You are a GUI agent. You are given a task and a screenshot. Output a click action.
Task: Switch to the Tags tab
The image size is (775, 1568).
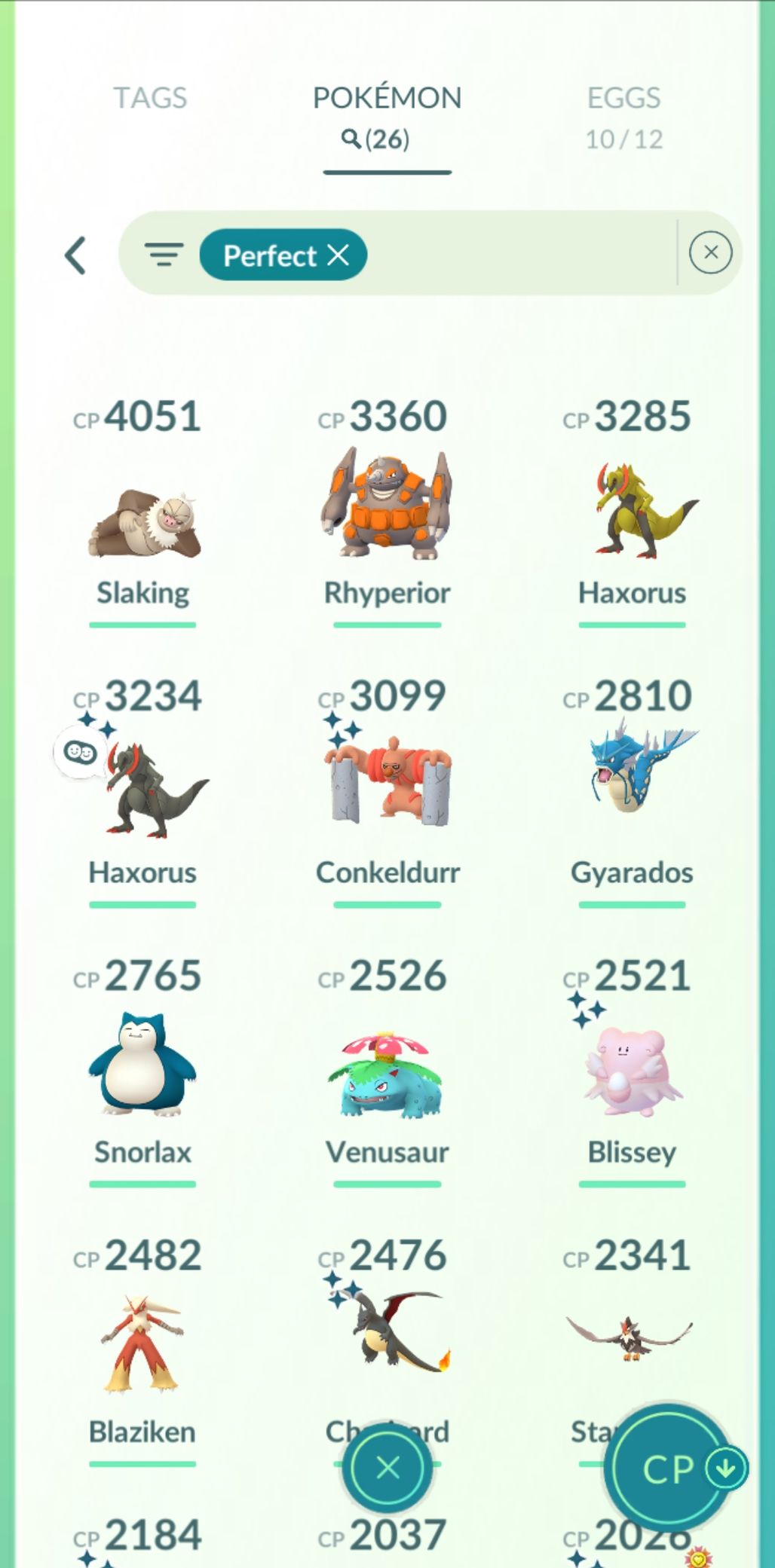(150, 98)
